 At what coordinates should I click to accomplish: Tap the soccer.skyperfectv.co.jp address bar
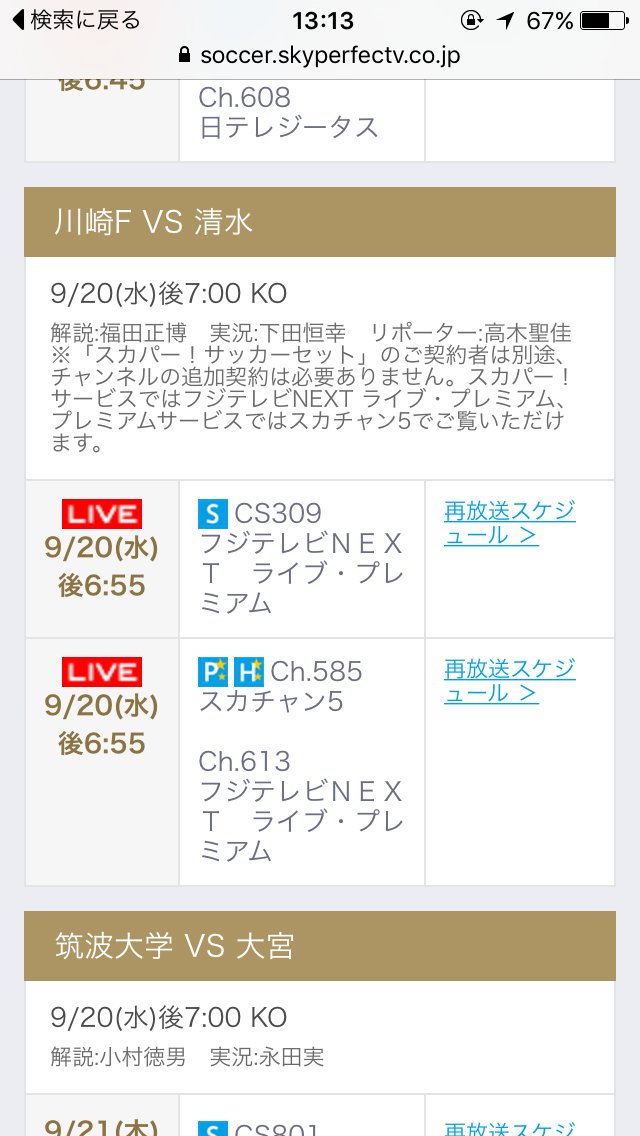[320, 55]
